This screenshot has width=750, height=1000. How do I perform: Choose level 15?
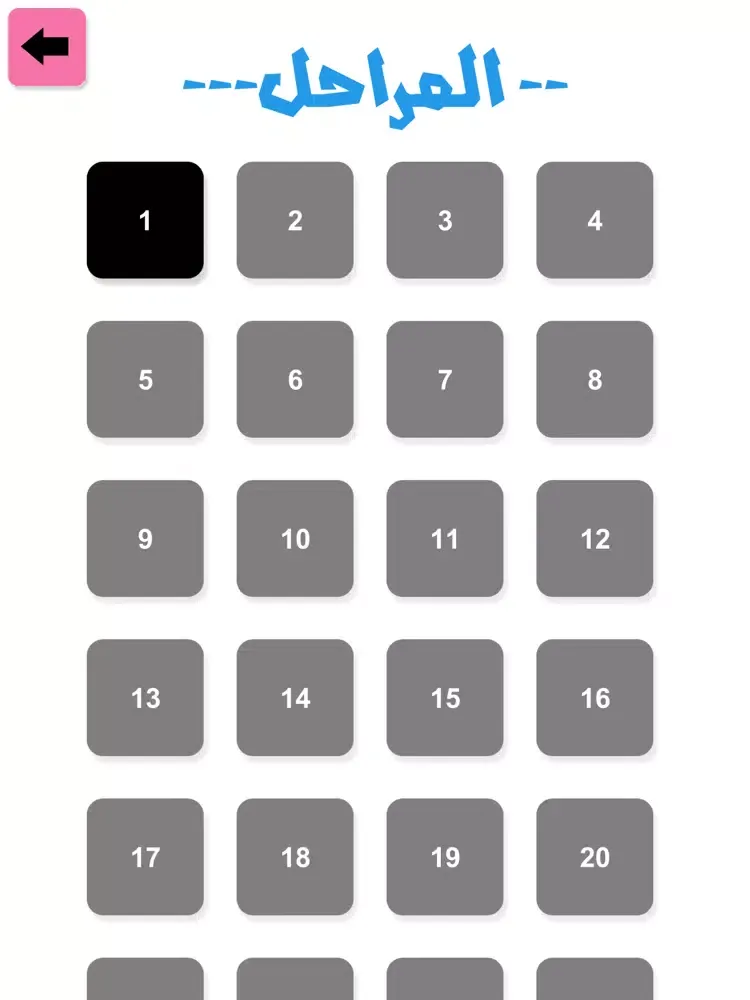point(445,697)
